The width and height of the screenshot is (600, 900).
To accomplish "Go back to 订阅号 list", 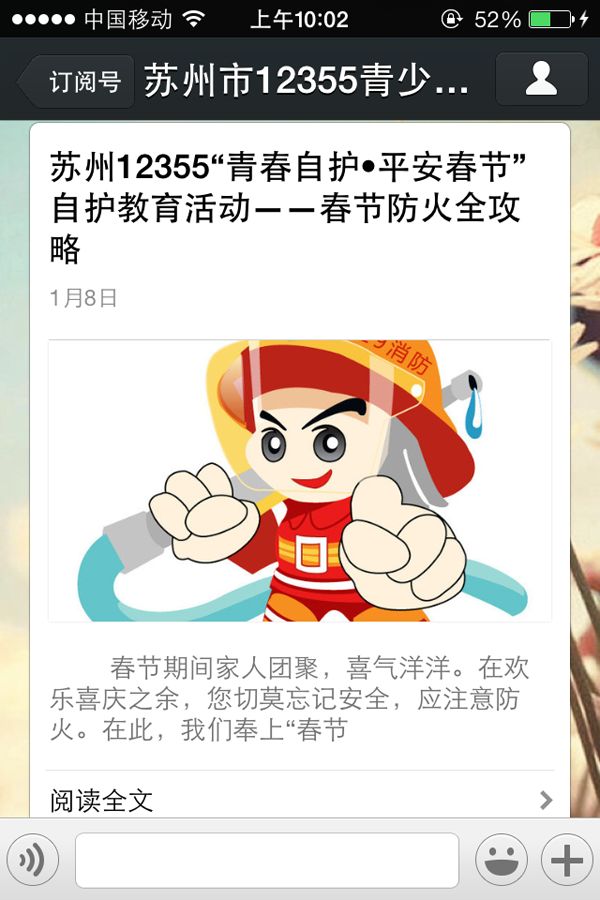I will tap(76, 82).
